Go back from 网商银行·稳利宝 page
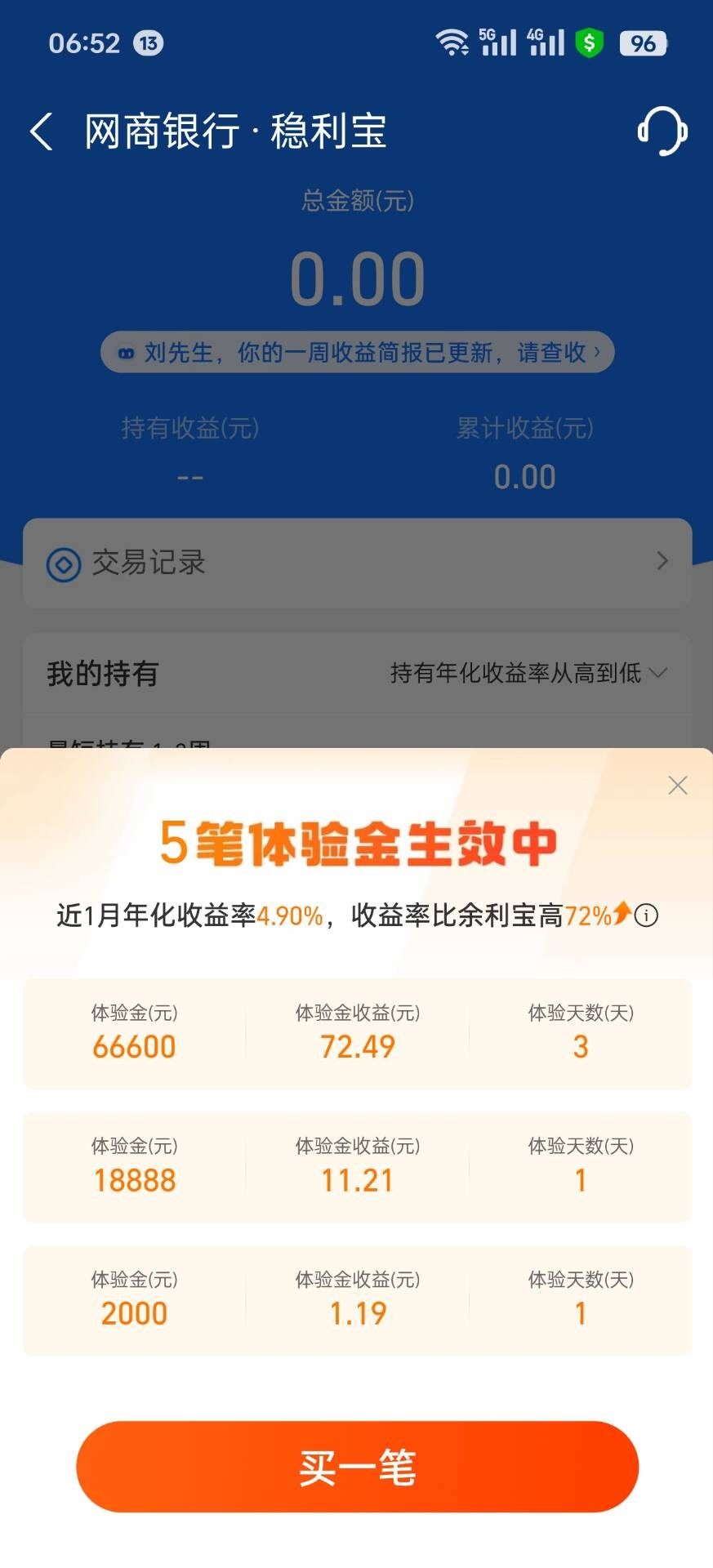Image resolution: width=713 pixels, height=1568 pixels. pyautogui.click(x=42, y=131)
